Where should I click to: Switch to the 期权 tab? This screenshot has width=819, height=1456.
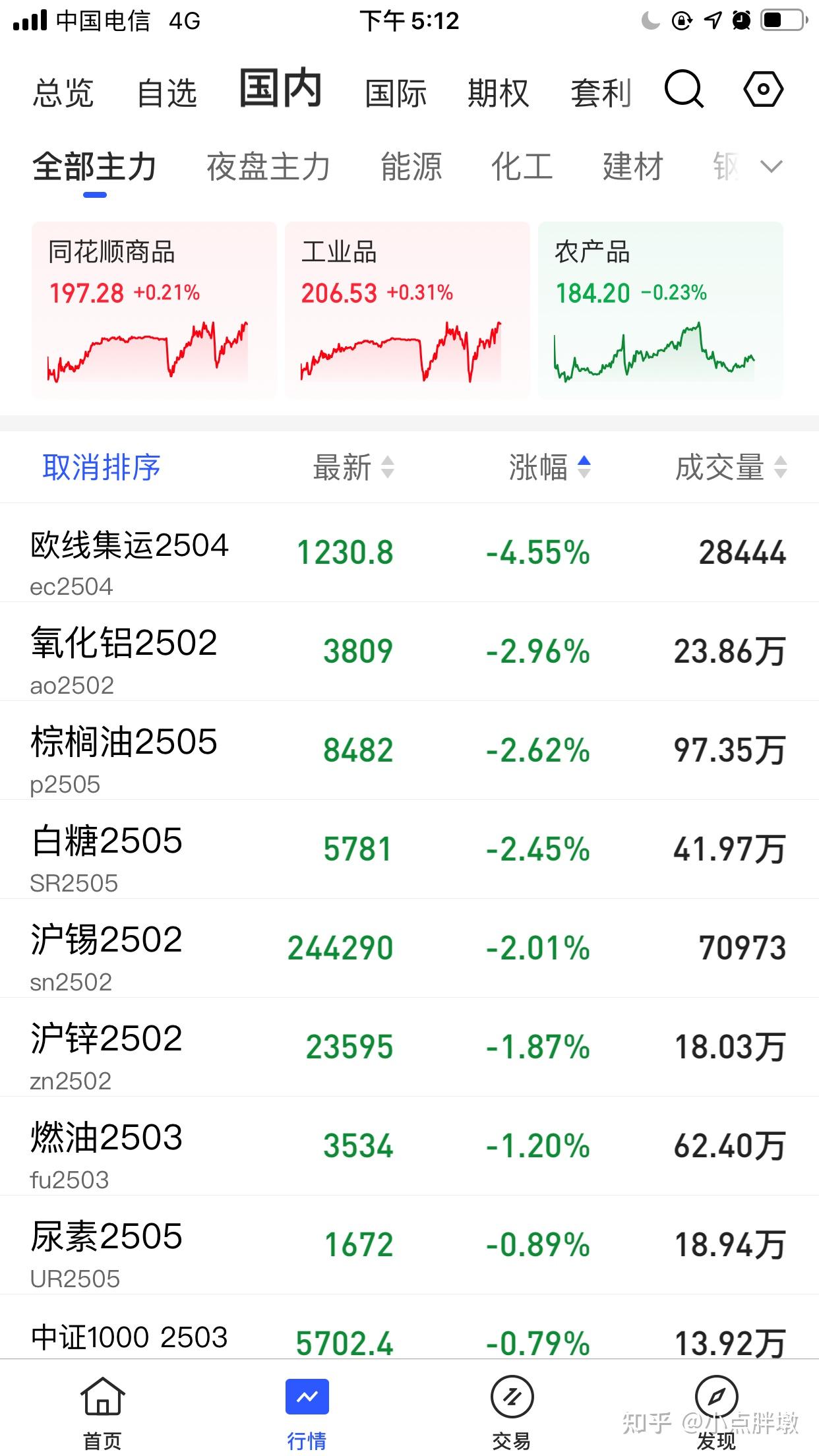[499, 92]
